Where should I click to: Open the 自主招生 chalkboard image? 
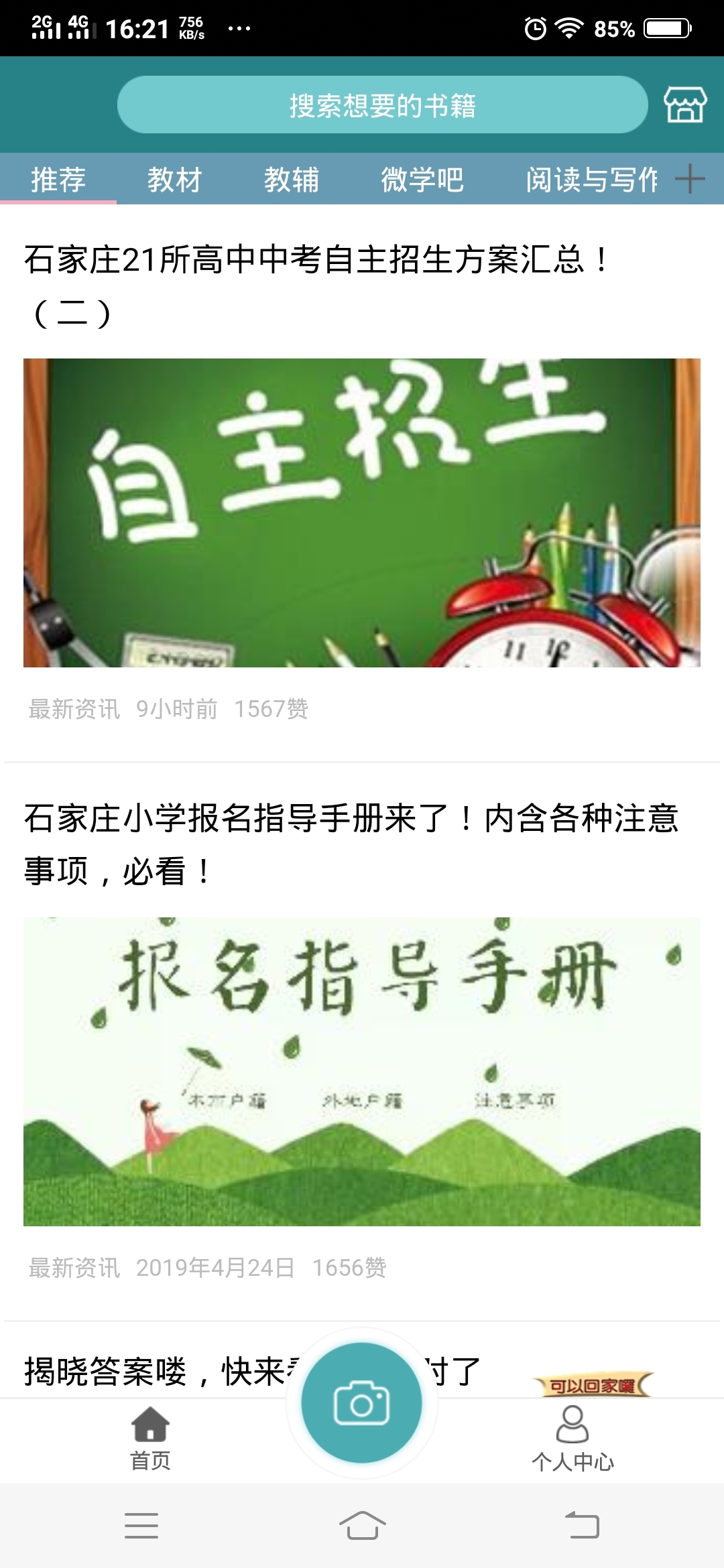click(362, 513)
